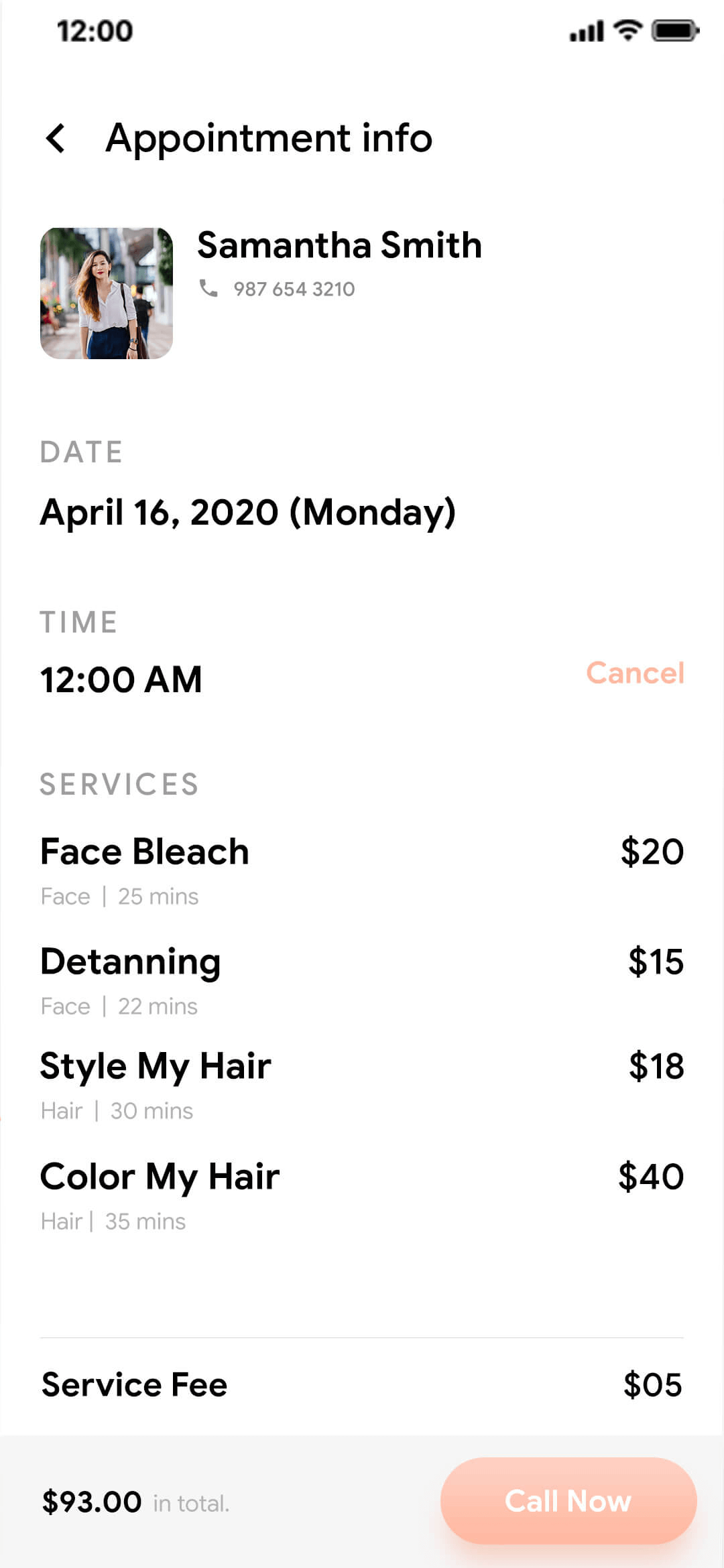The width and height of the screenshot is (724, 1568).
Task: Tap the phone number 987 654 3210
Action: point(294,288)
